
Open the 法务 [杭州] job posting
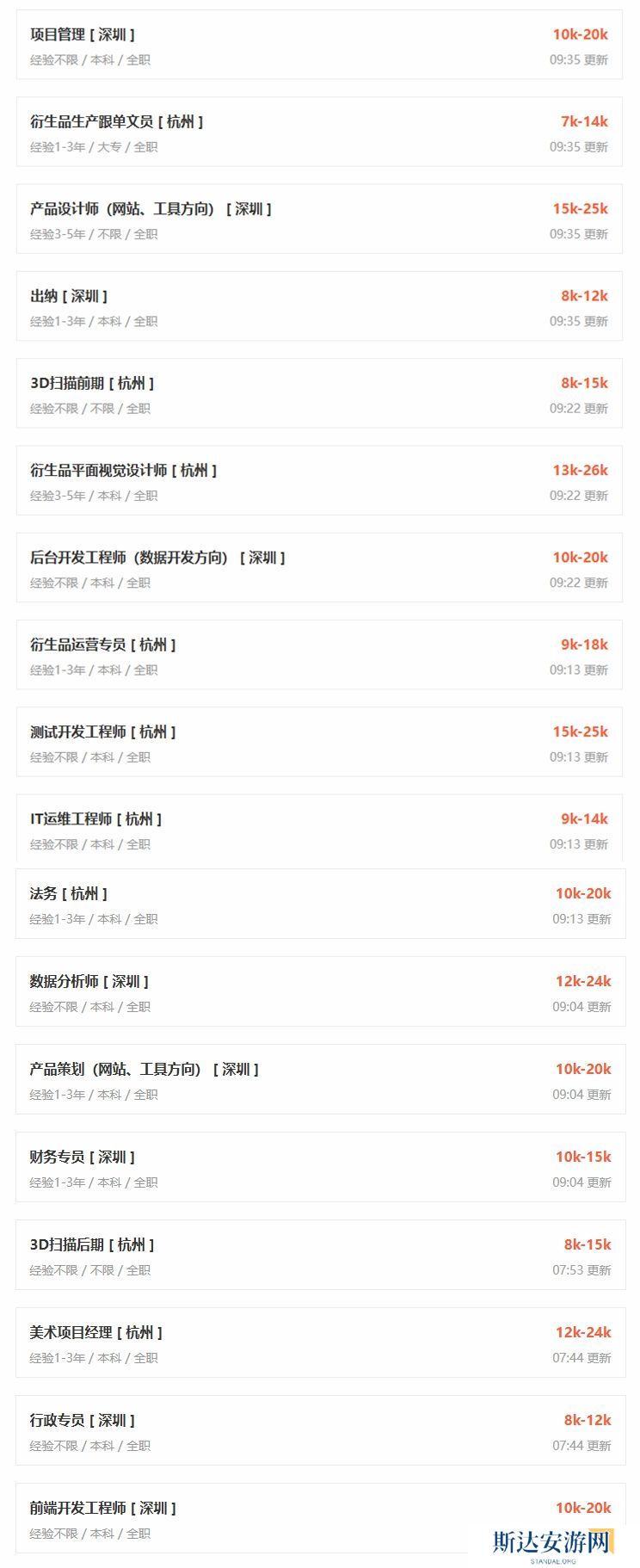tap(69, 894)
